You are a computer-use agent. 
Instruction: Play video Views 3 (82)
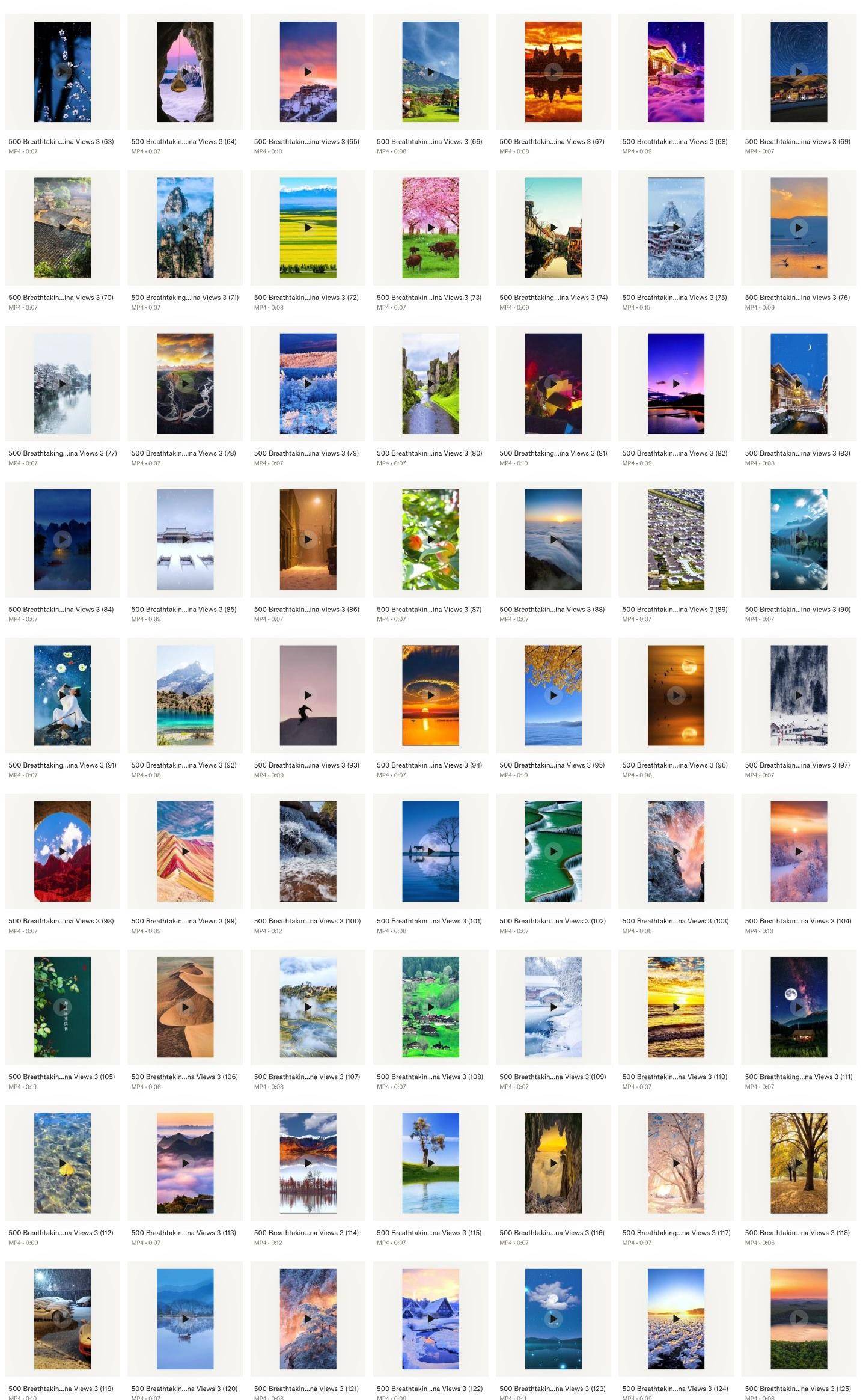tap(675, 384)
